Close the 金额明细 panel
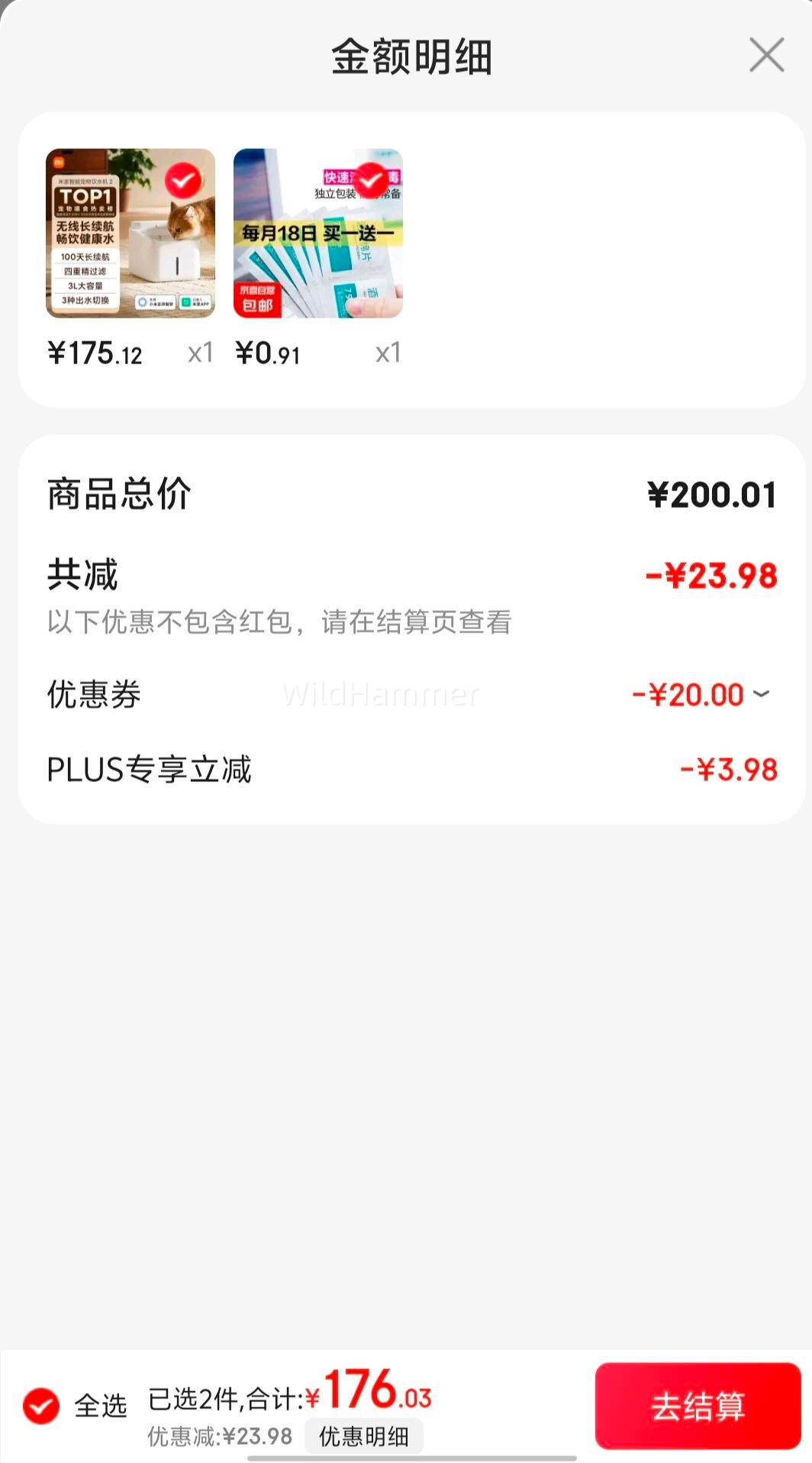Viewport: 812px width, 1463px height. tap(766, 55)
